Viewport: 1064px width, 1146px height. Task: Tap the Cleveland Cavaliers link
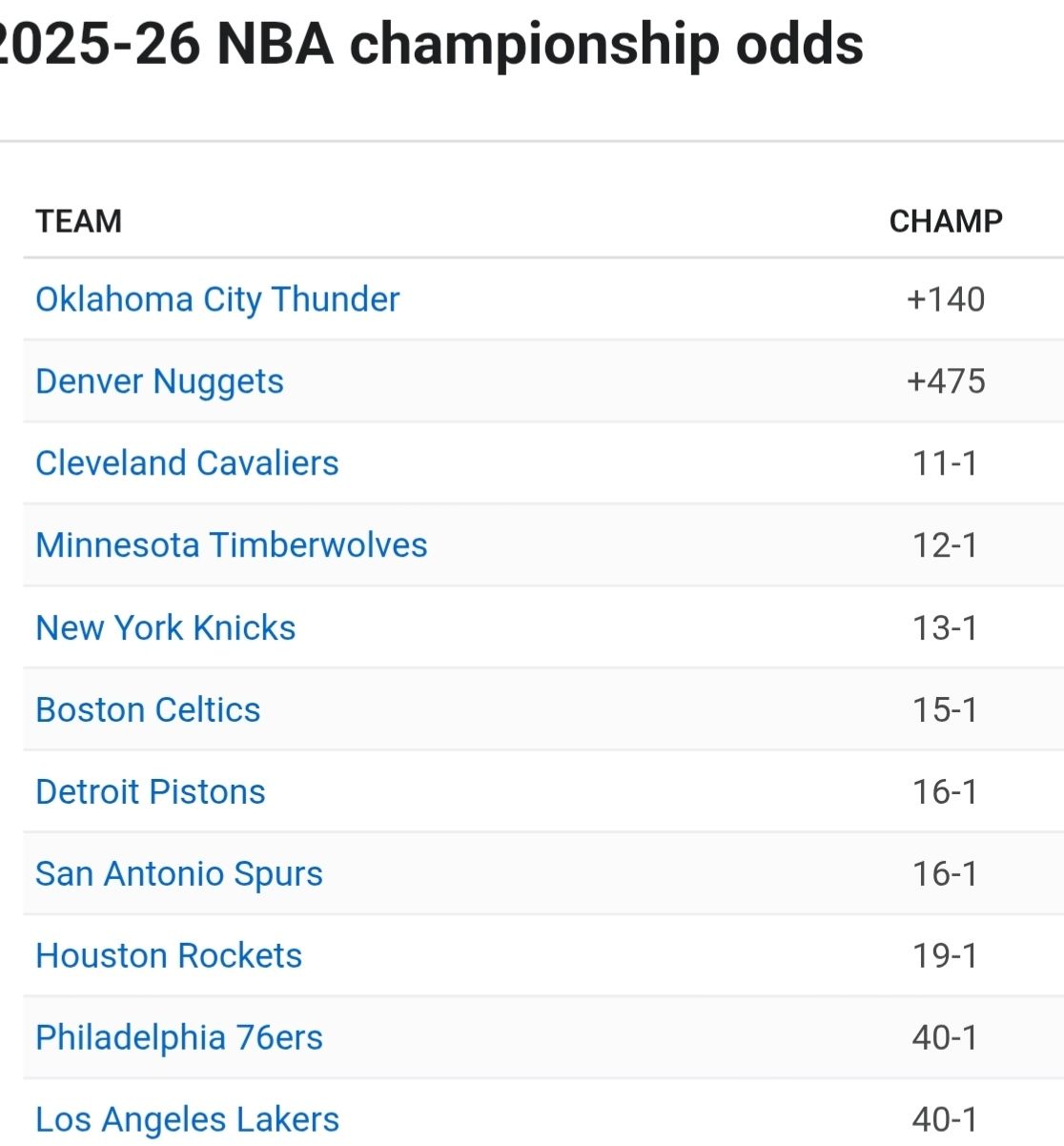187,463
